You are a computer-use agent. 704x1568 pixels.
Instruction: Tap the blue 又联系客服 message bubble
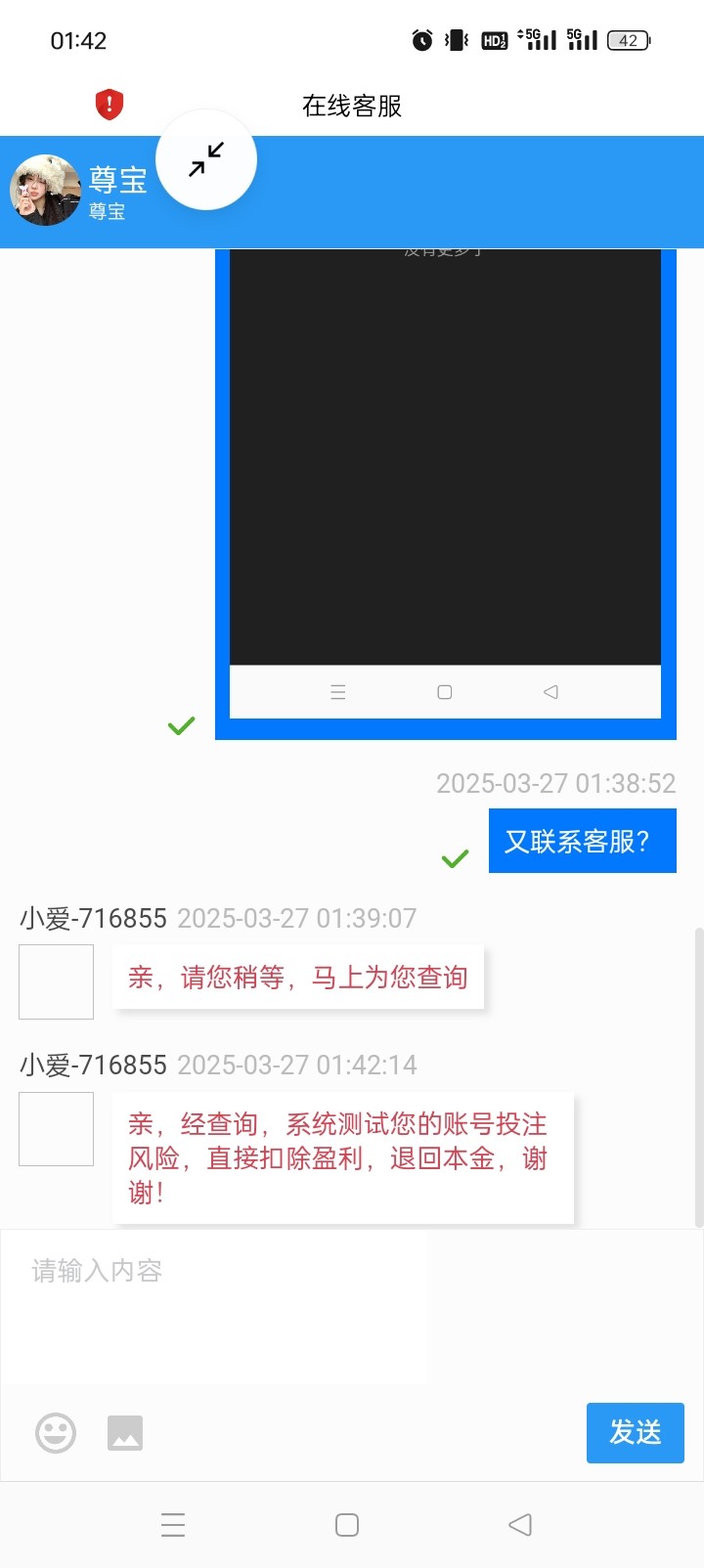tap(582, 840)
